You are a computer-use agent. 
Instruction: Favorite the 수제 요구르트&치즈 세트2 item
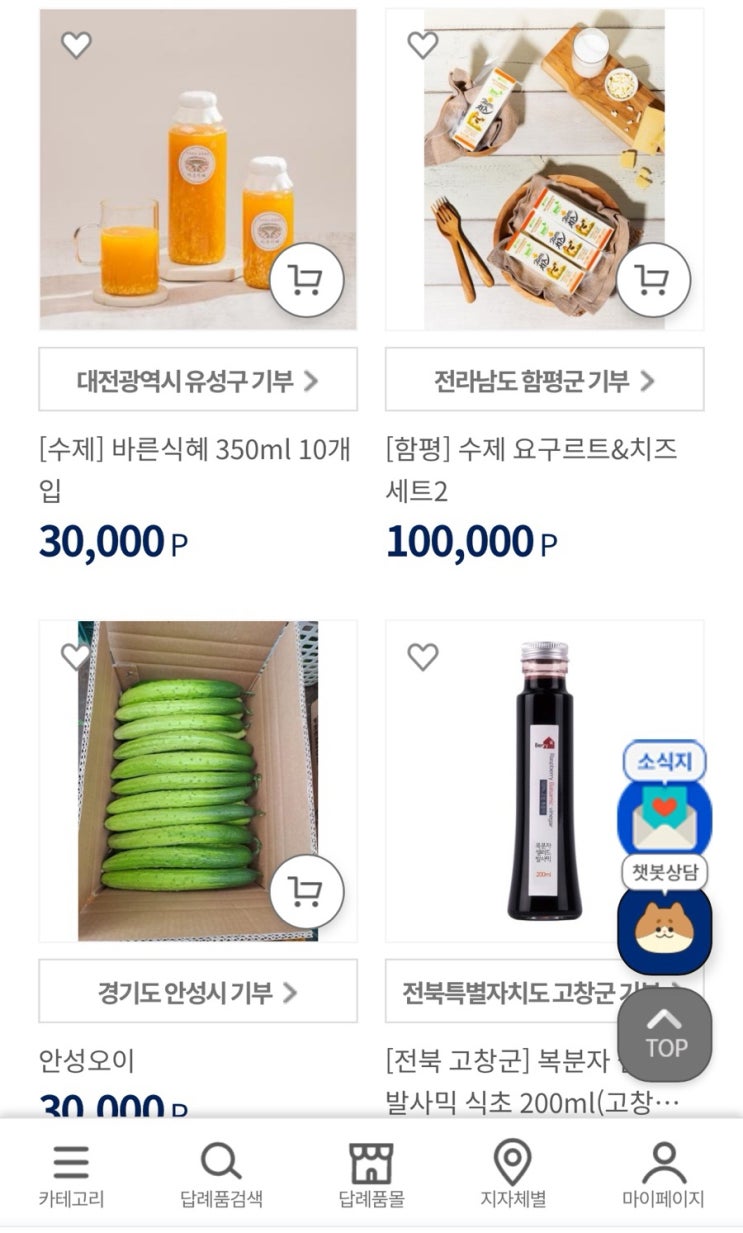tap(423, 45)
